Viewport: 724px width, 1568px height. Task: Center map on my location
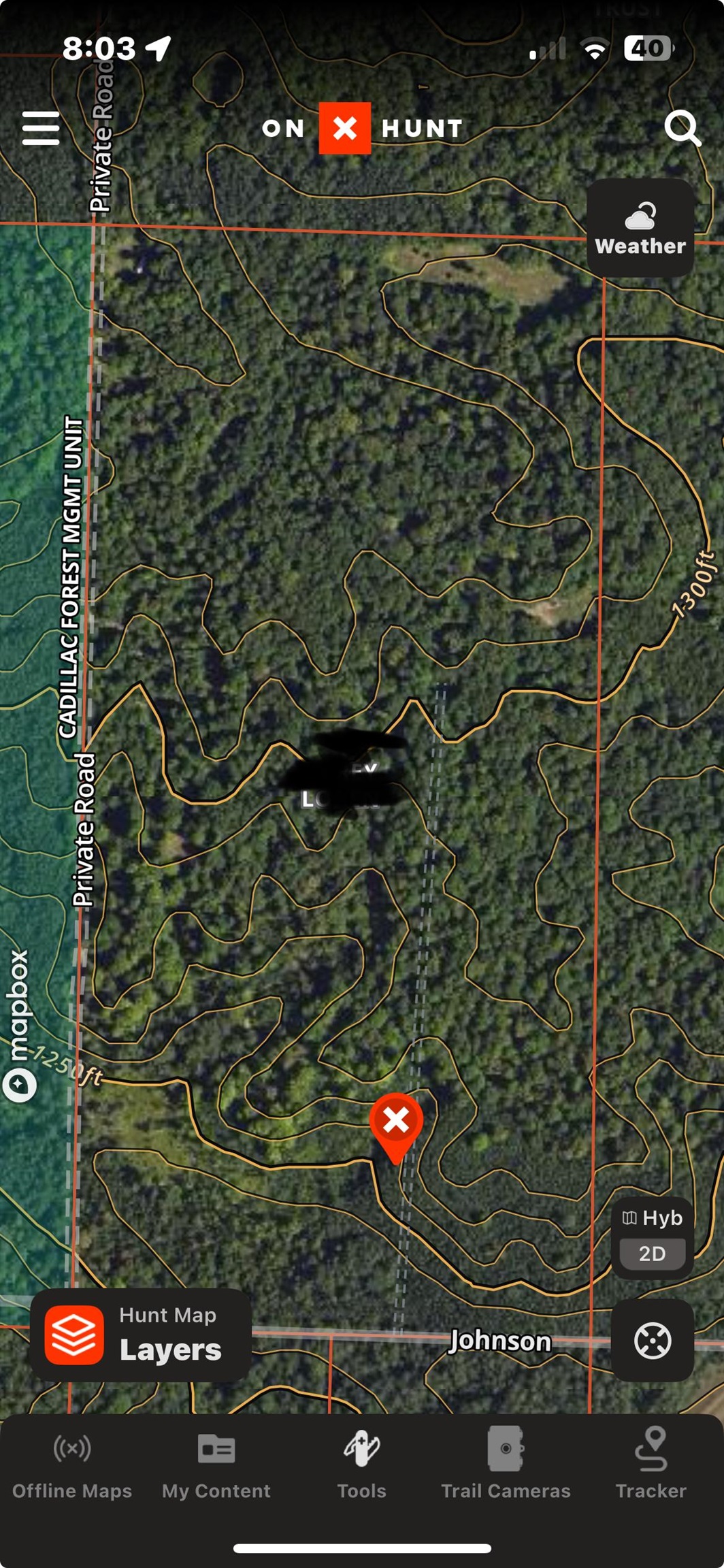[x=652, y=1340]
